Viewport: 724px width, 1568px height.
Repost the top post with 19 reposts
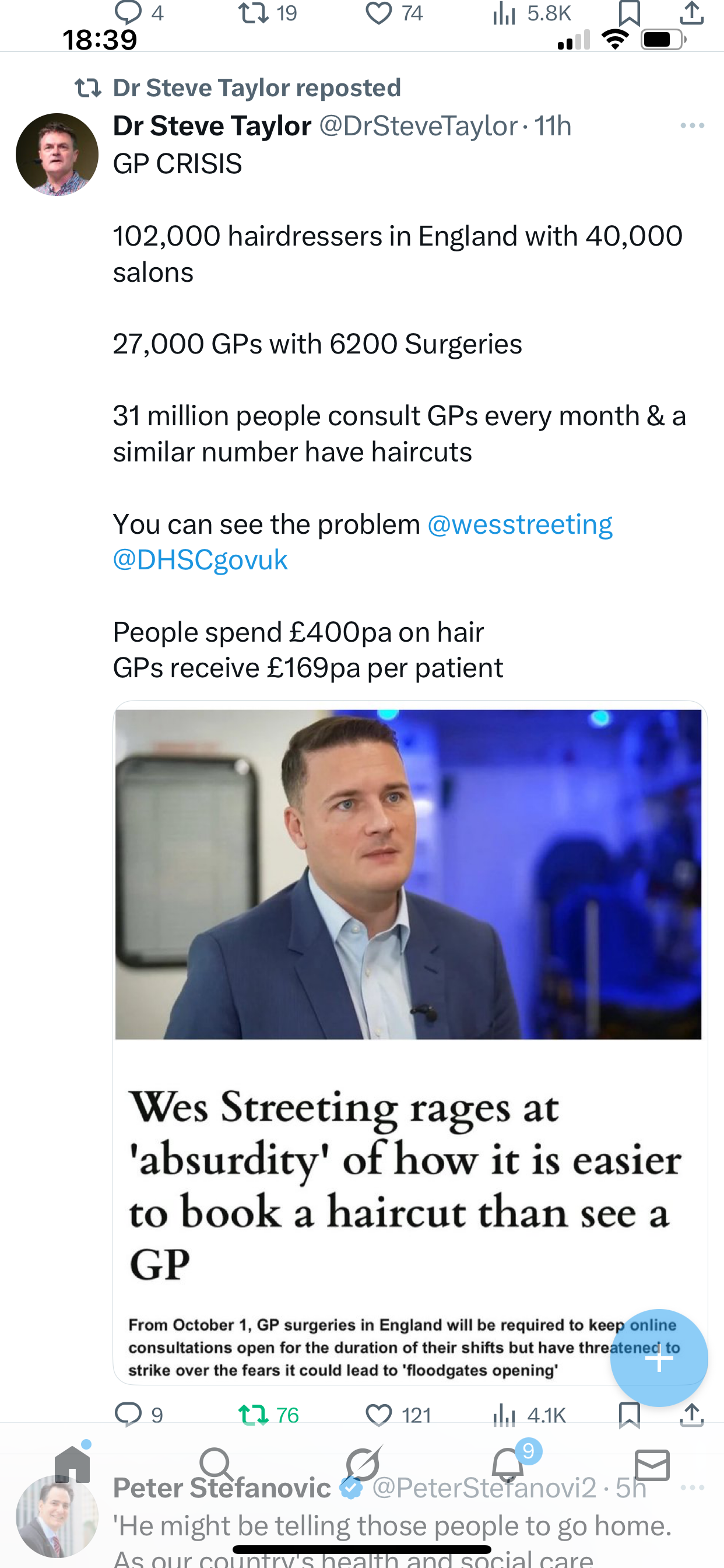coord(254,13)
